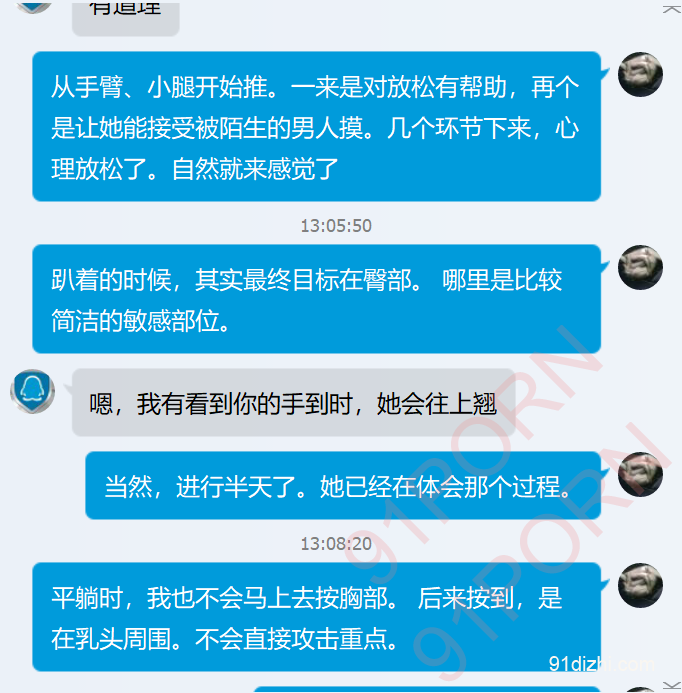This screenshot has width=682, height=693.
Task: Tap sender's avatar next to the 13:08:20 message
Action: click(640, 585)
